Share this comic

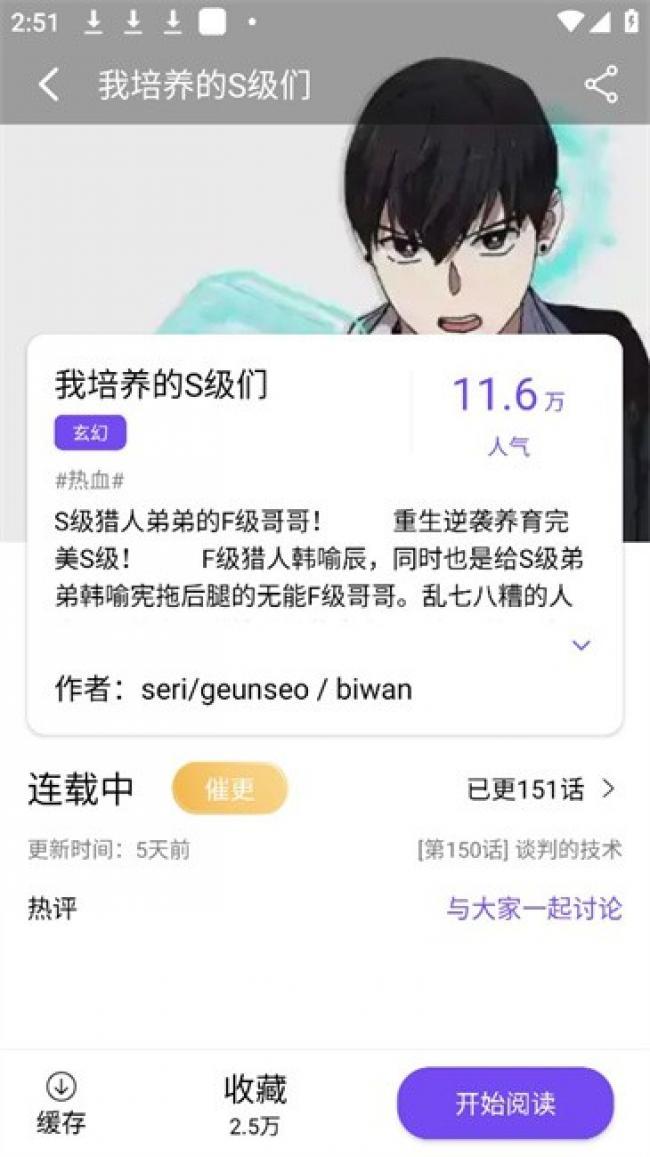point(601,85)
